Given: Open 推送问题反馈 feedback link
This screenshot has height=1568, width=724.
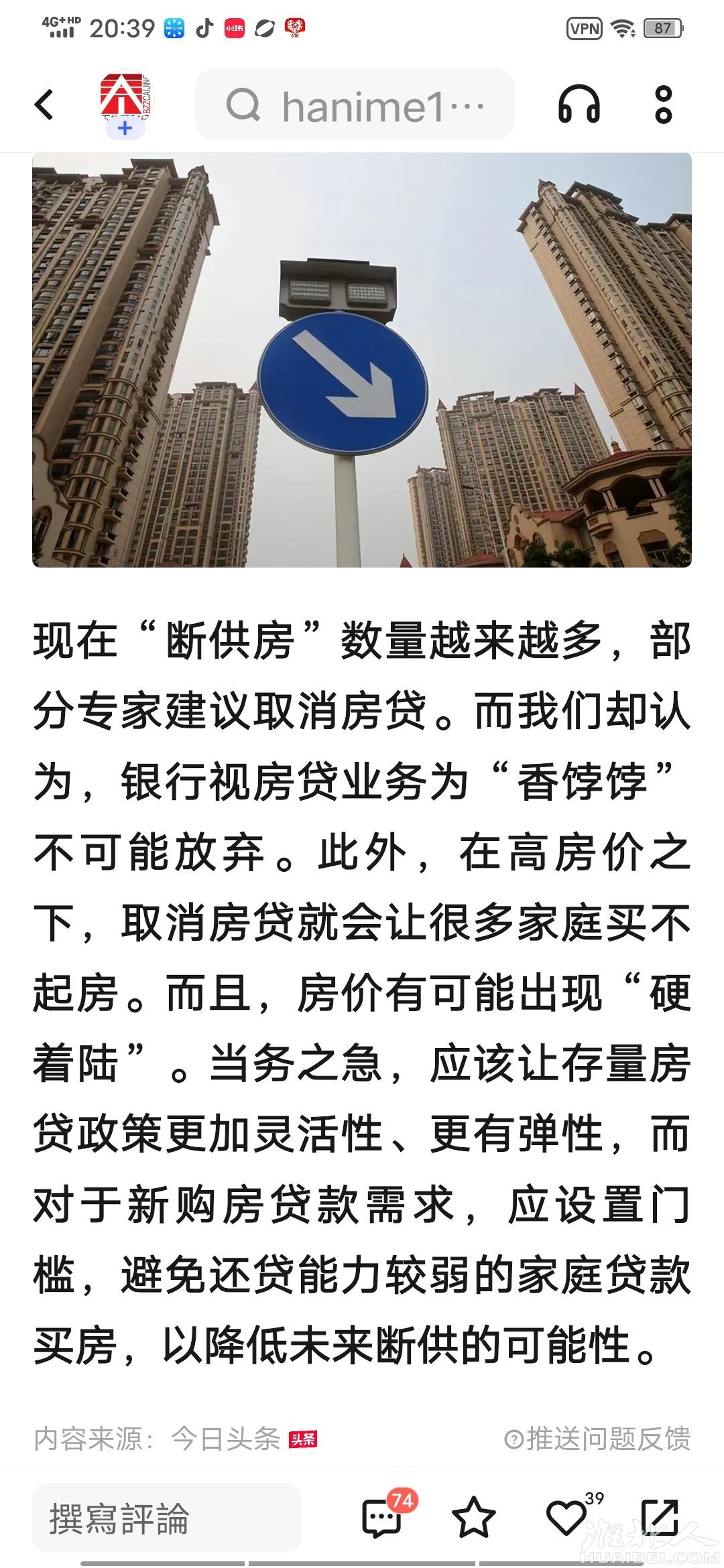Looking at the screenshot, I should click(x=599, y=1439).
